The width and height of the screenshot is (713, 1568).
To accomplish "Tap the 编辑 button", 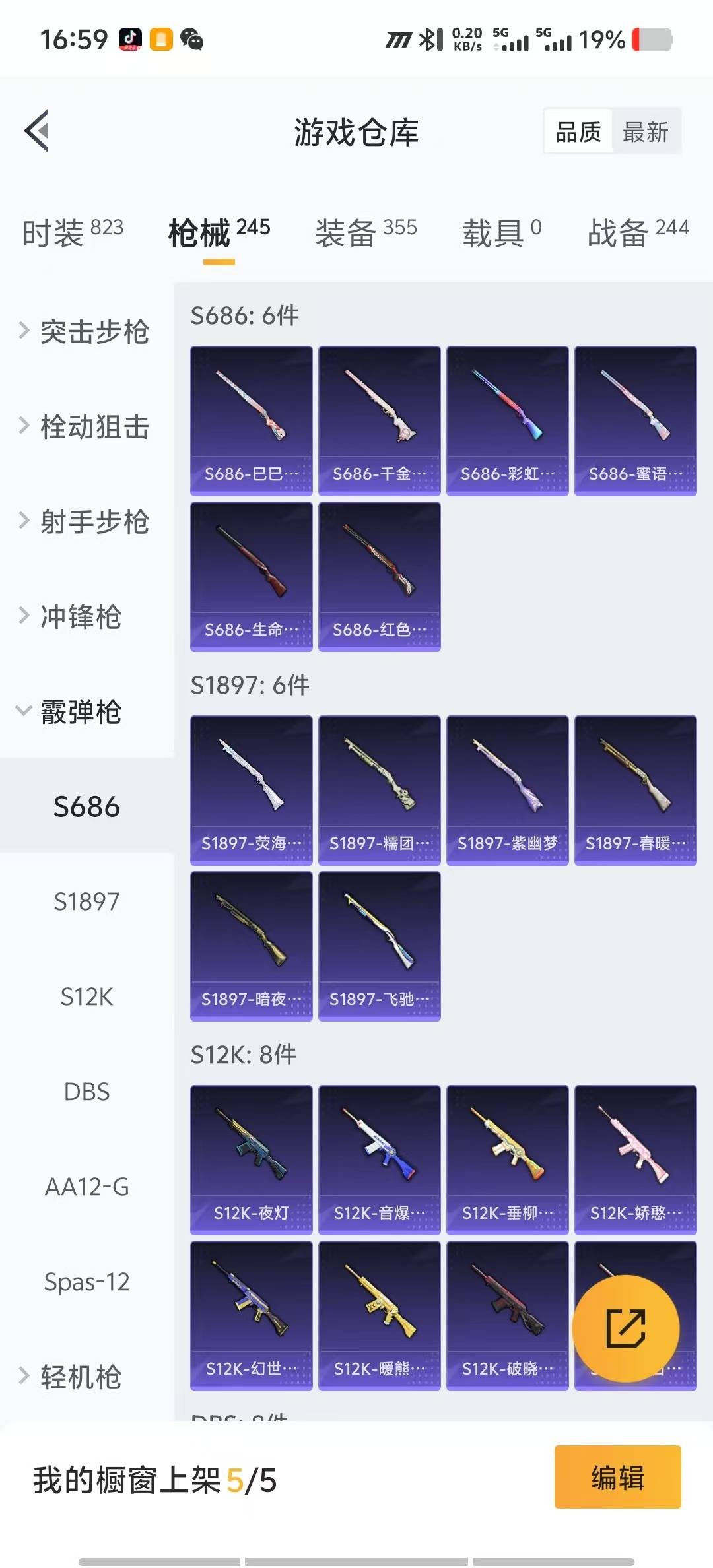I will point(617,1478).
